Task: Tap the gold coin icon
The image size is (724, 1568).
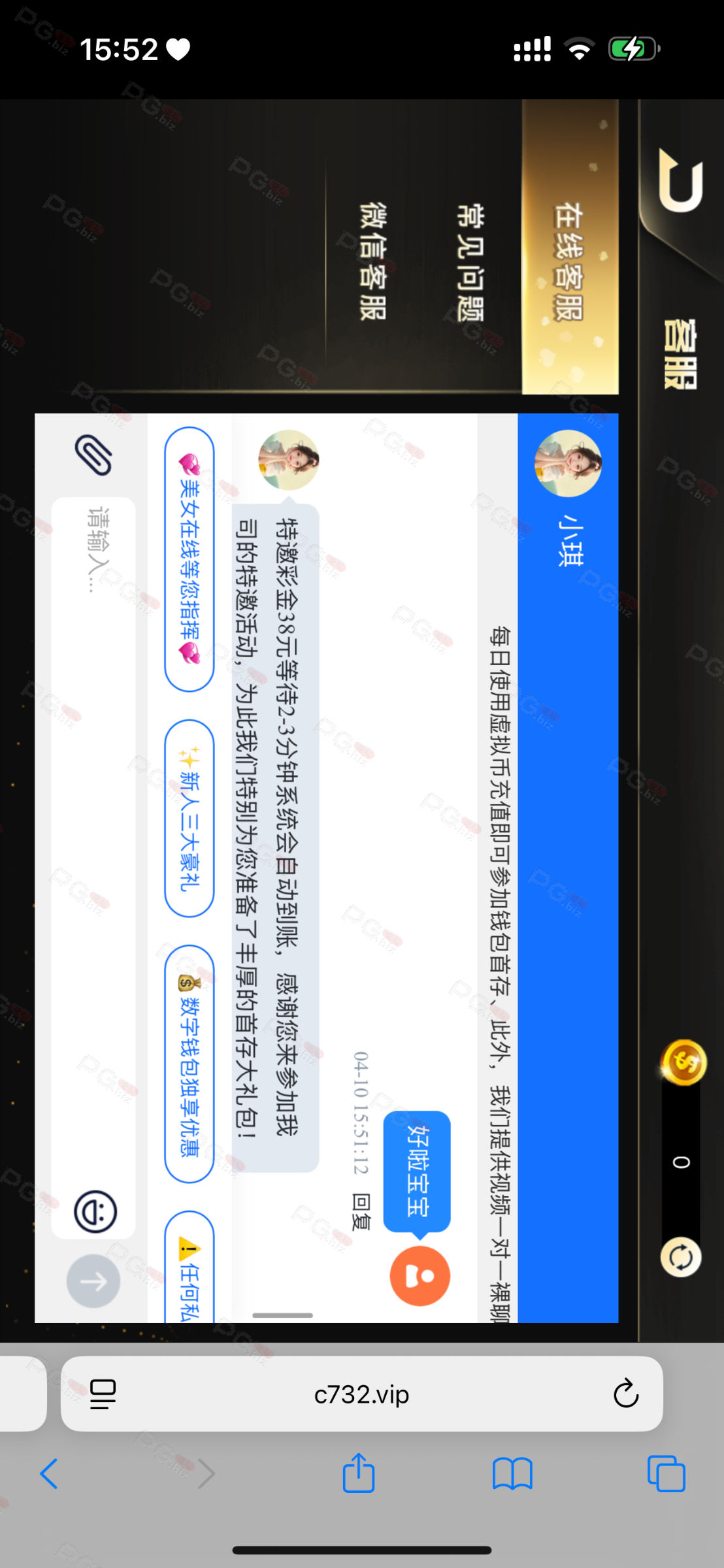Action: 683,1062
